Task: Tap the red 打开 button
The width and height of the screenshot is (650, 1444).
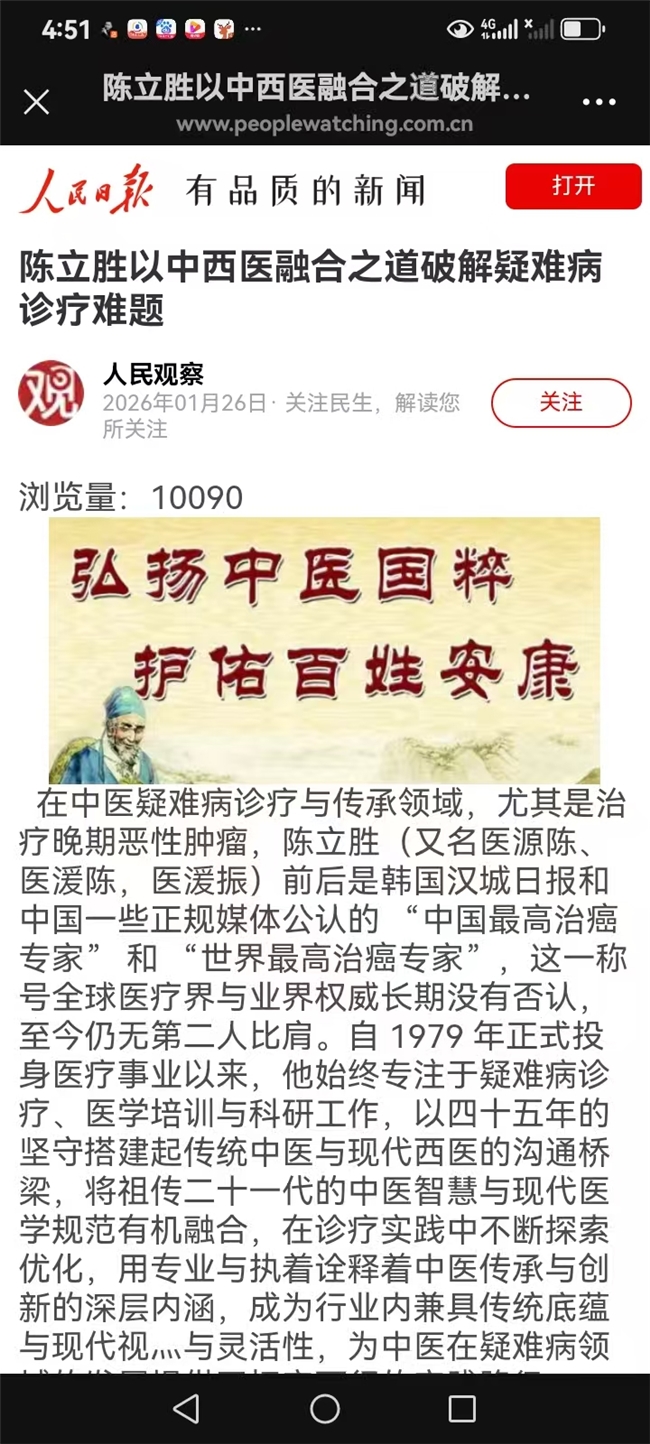Action: (573, 187)
